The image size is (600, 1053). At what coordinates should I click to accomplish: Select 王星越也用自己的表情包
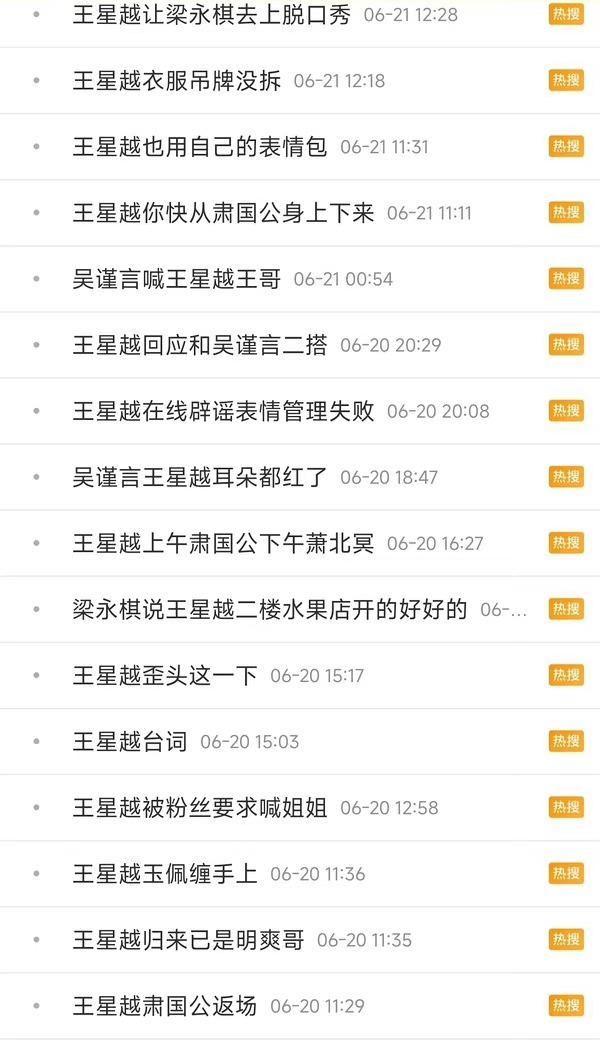(200, 147)
